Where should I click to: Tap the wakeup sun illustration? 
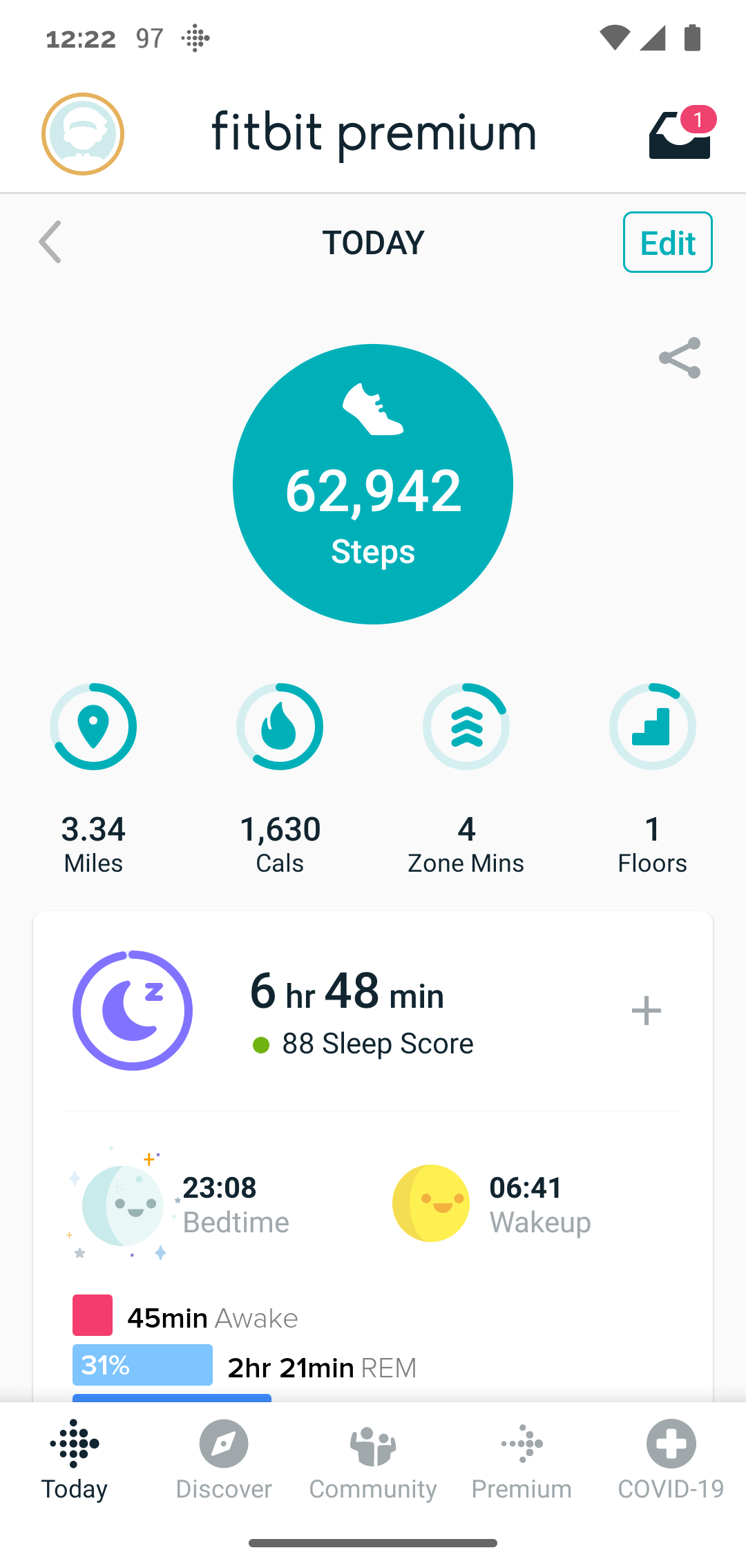click(x=431, y=1203)
